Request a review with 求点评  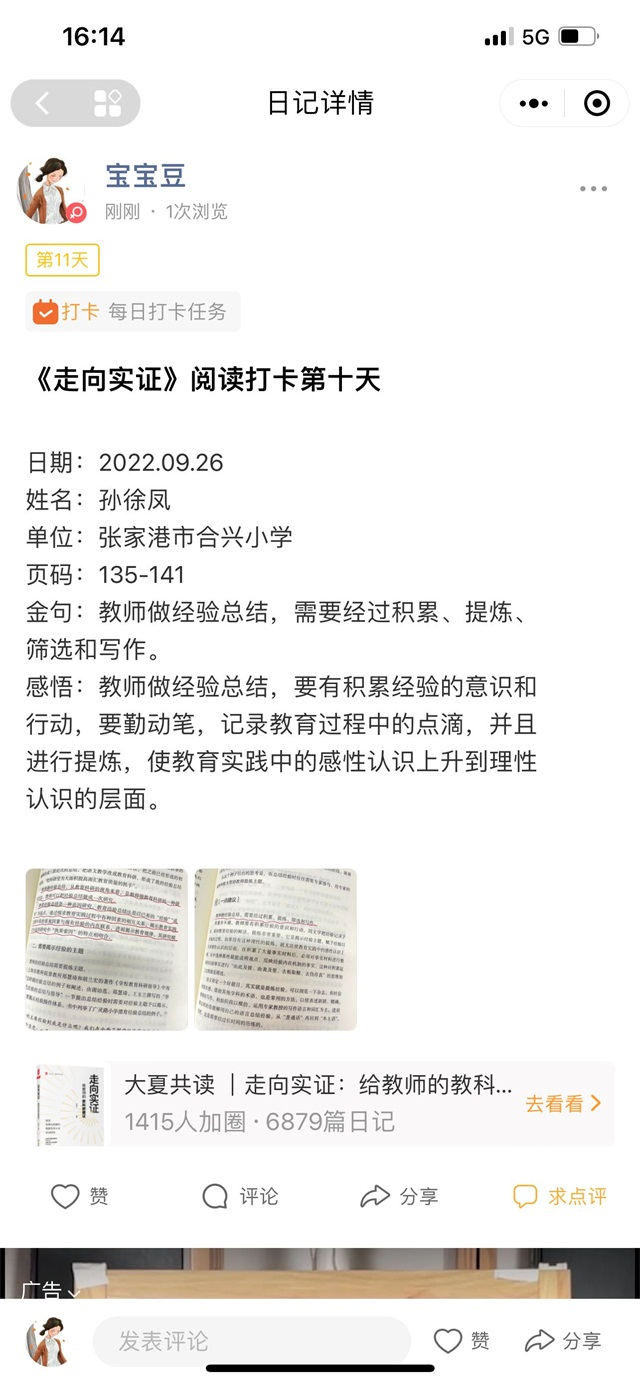point(560,1196)
